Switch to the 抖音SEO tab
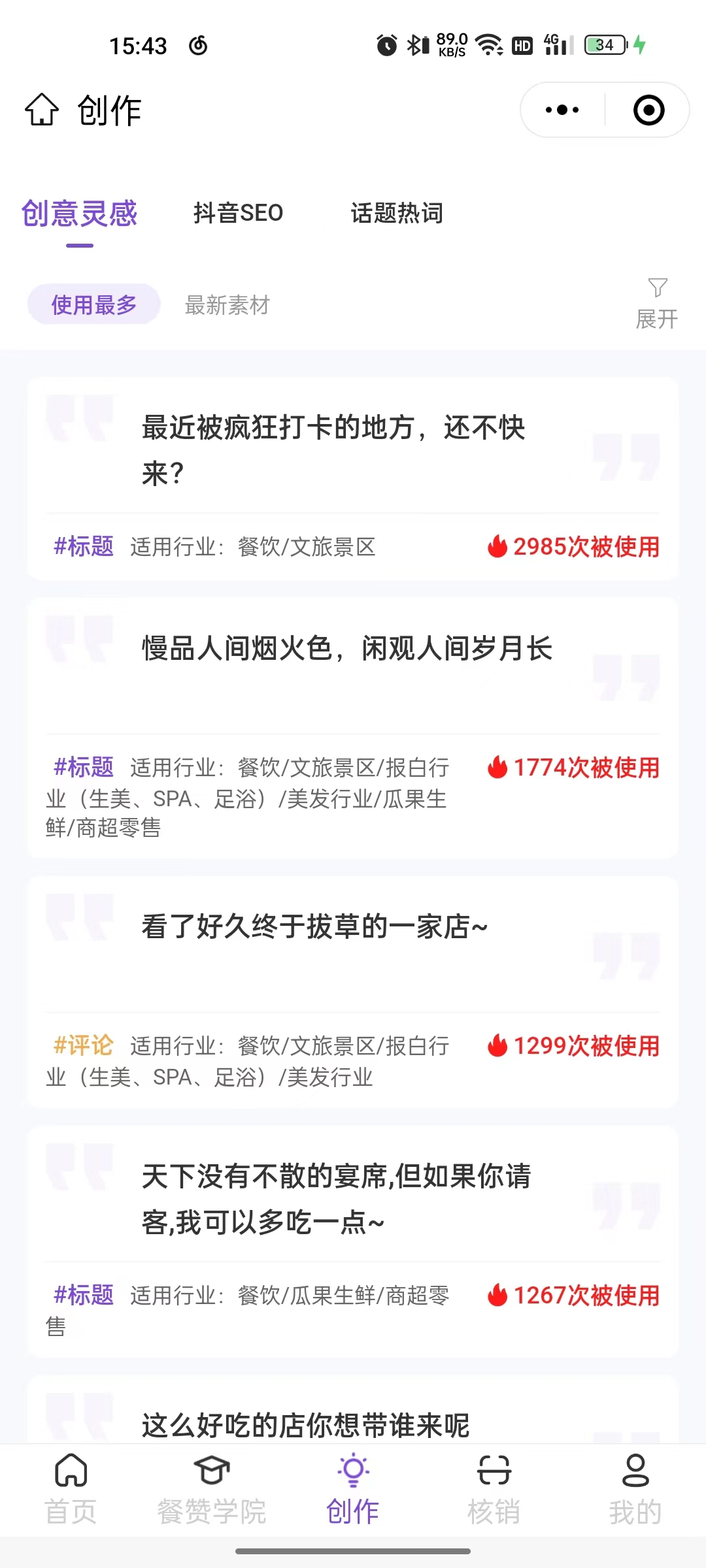 point(238,213)
